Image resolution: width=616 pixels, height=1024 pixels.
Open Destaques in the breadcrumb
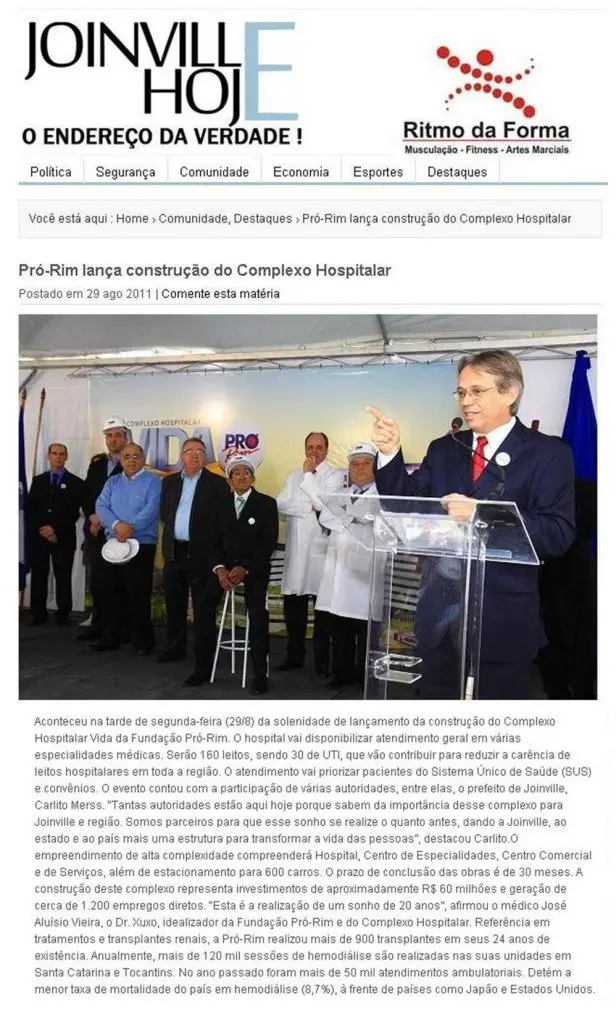click(263, 218)
